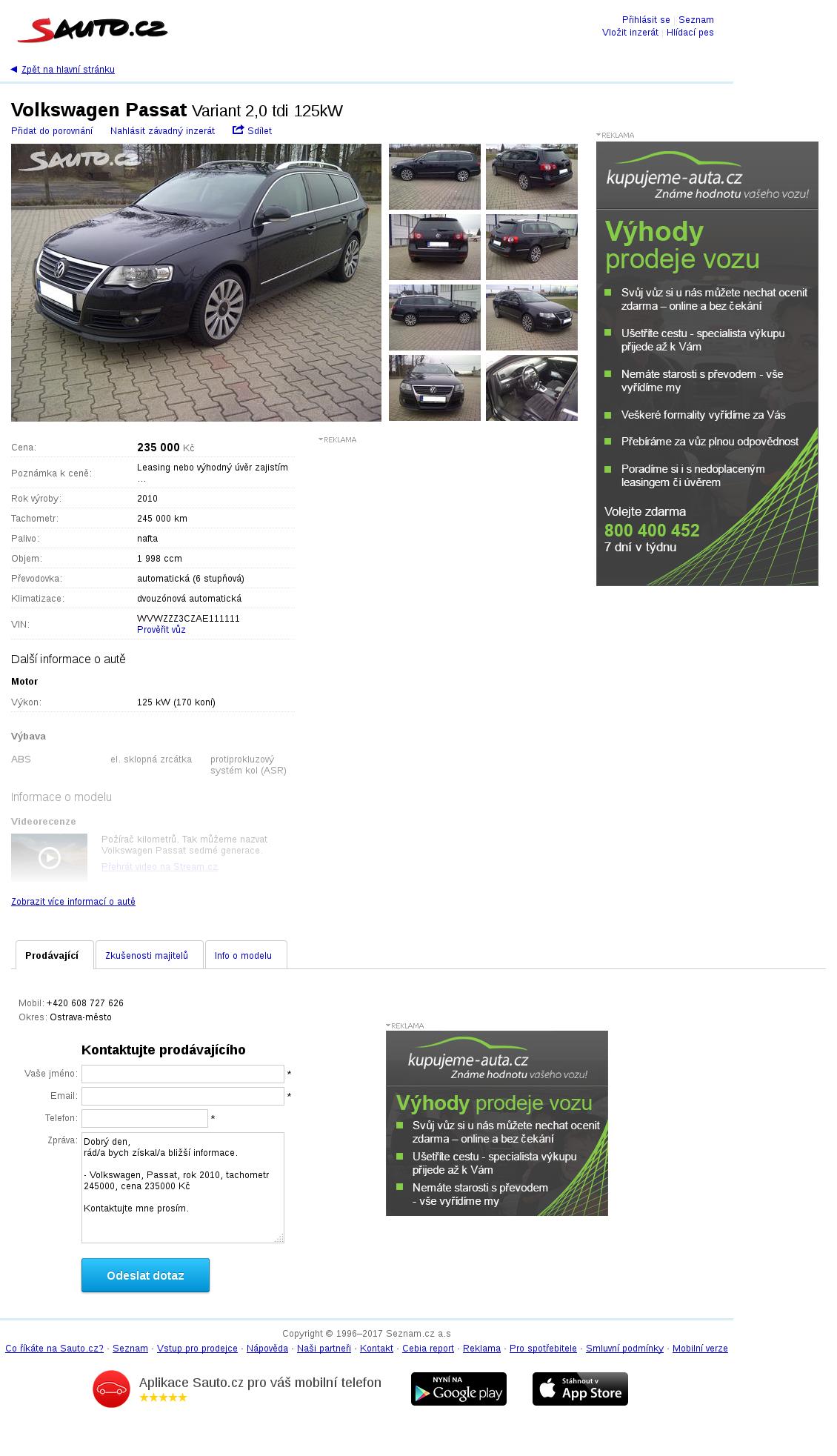This screenshot has height=1456, width=837.
Task: Report ad with Nahlásit závadný inzerát
Action: point(162,131)
